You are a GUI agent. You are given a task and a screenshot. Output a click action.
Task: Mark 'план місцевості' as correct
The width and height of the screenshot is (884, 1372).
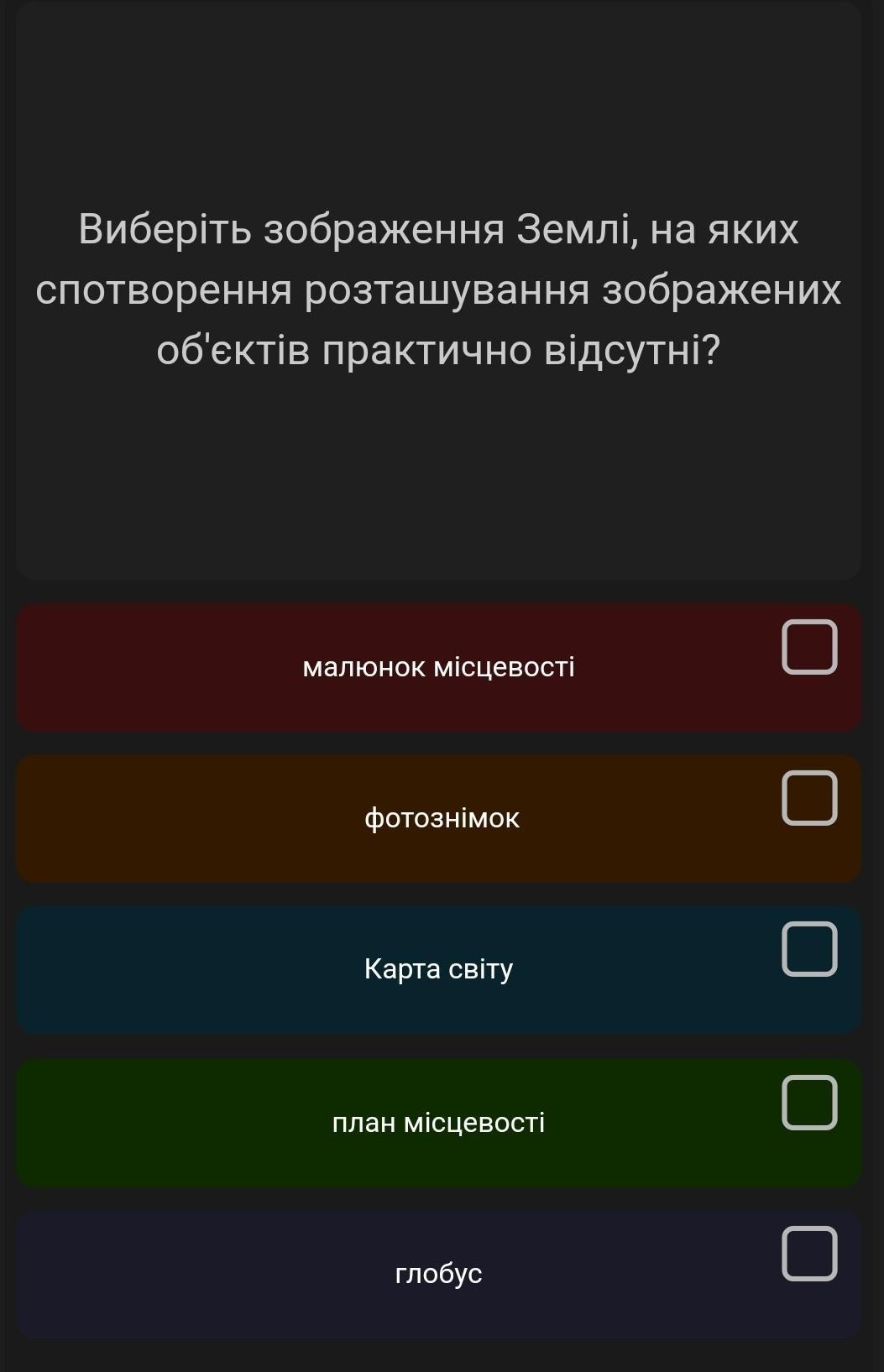(x=809, y=1103)
